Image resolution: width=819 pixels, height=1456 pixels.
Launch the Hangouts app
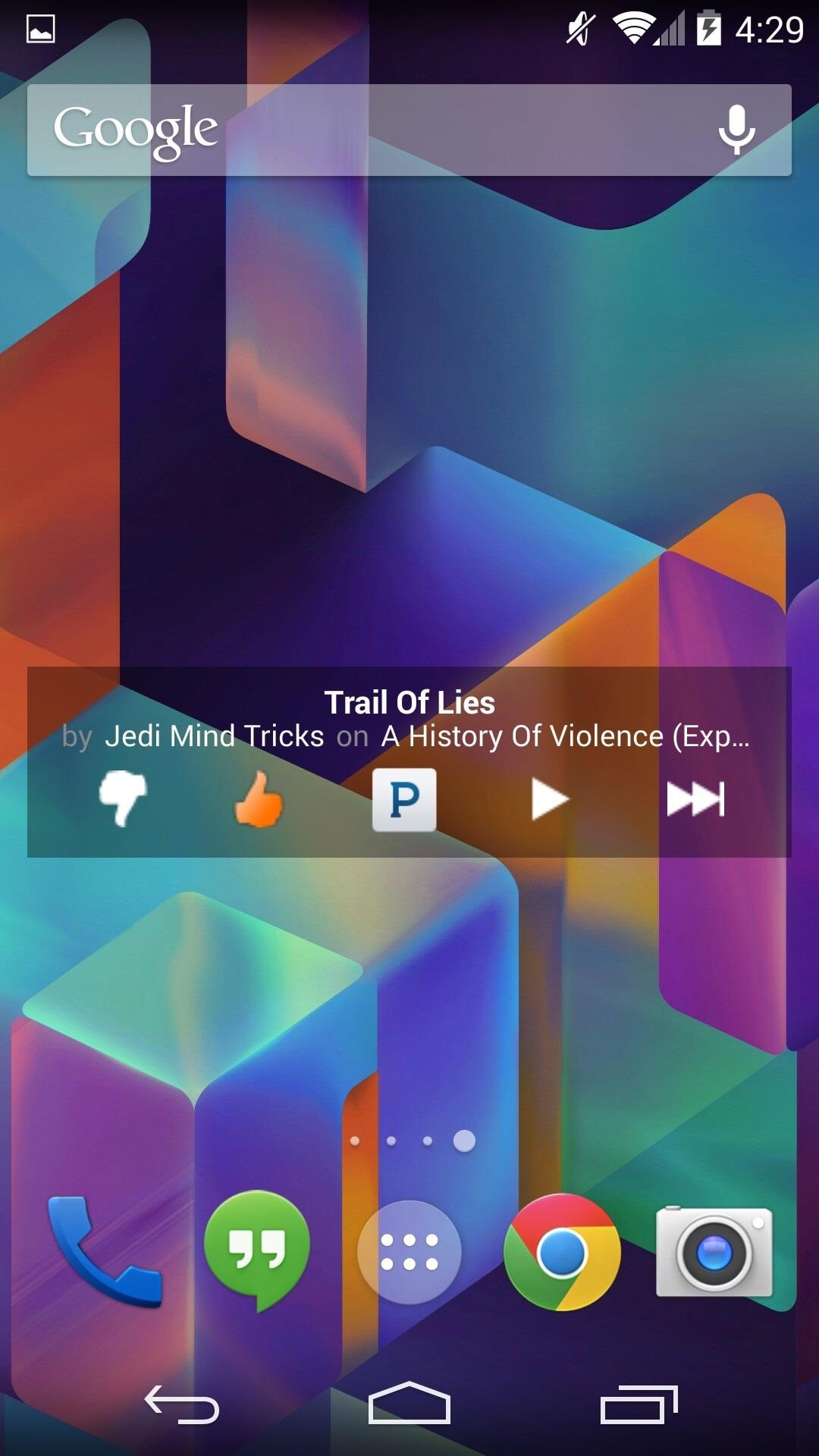[x=257, y=1250]
